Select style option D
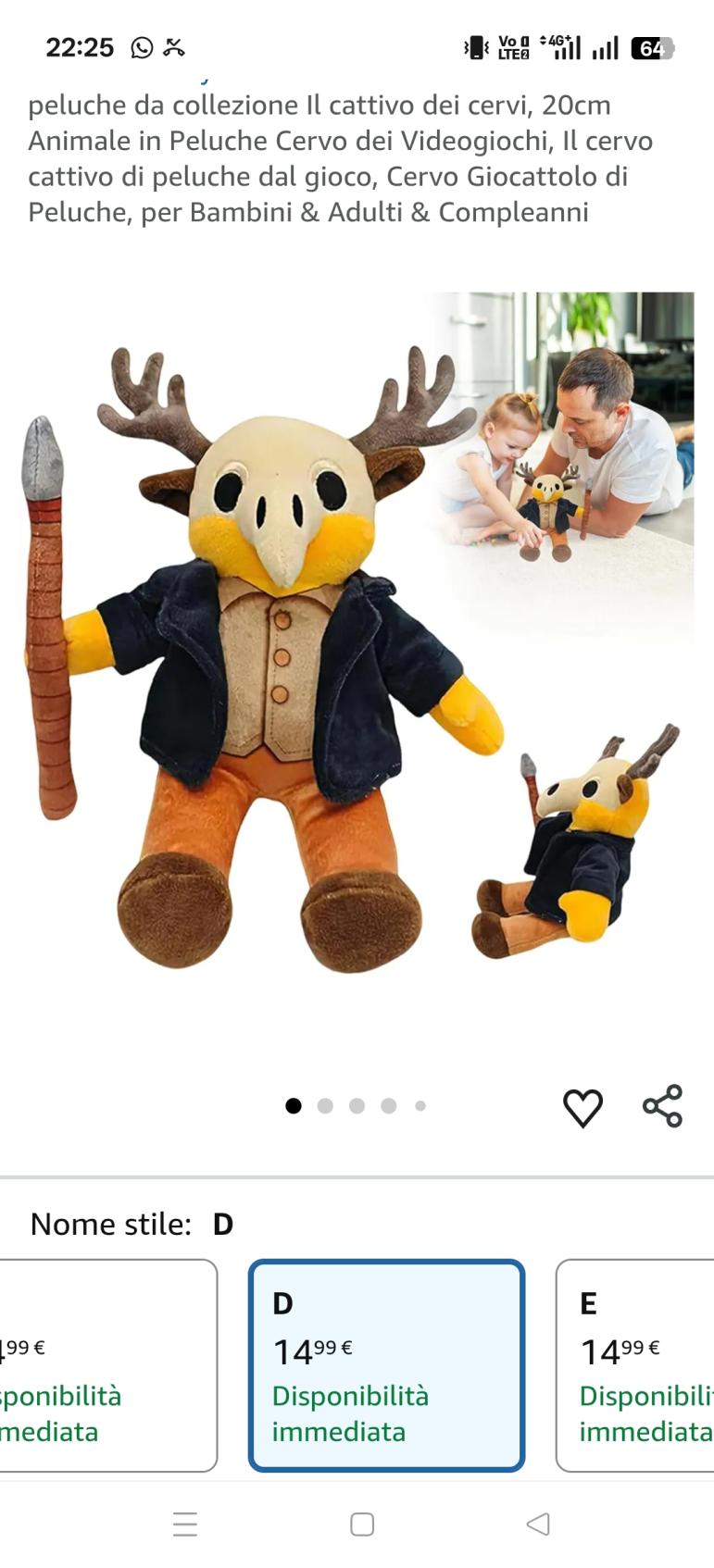Screen dimensions: 714x1568 (386, 1365)
